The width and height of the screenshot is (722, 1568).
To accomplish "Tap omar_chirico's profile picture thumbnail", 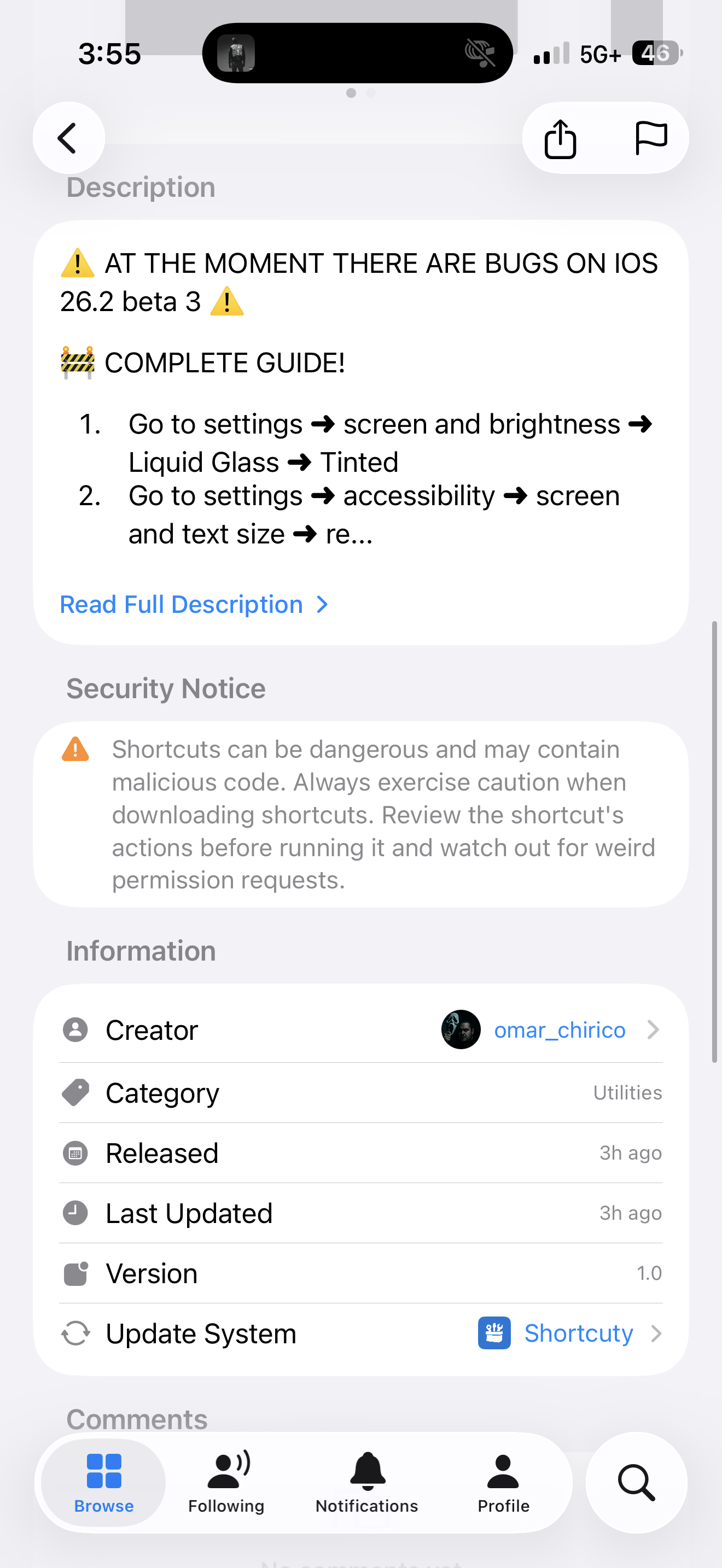I will pos(461,1029).
